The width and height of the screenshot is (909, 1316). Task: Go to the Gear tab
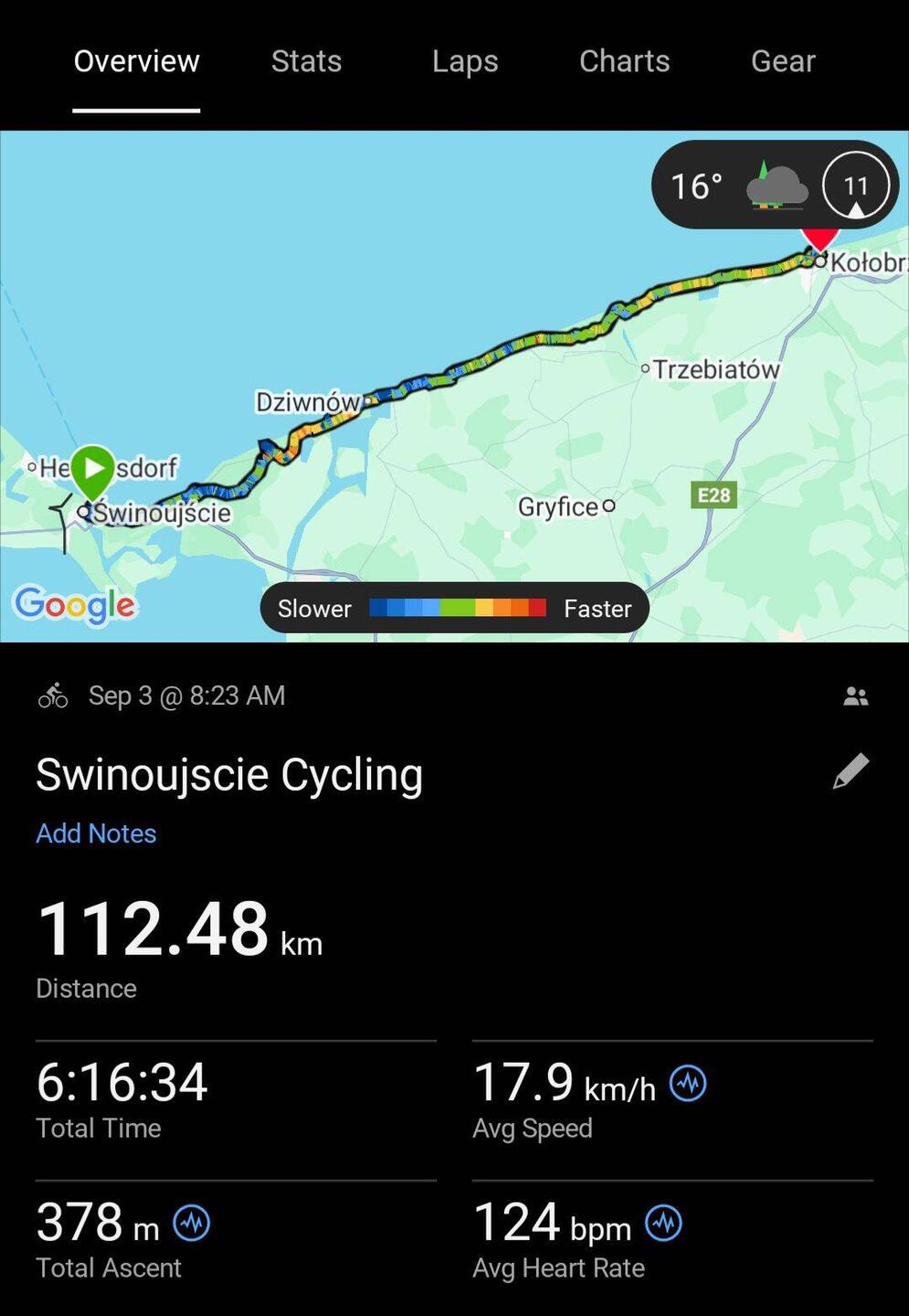click(783, 61)
